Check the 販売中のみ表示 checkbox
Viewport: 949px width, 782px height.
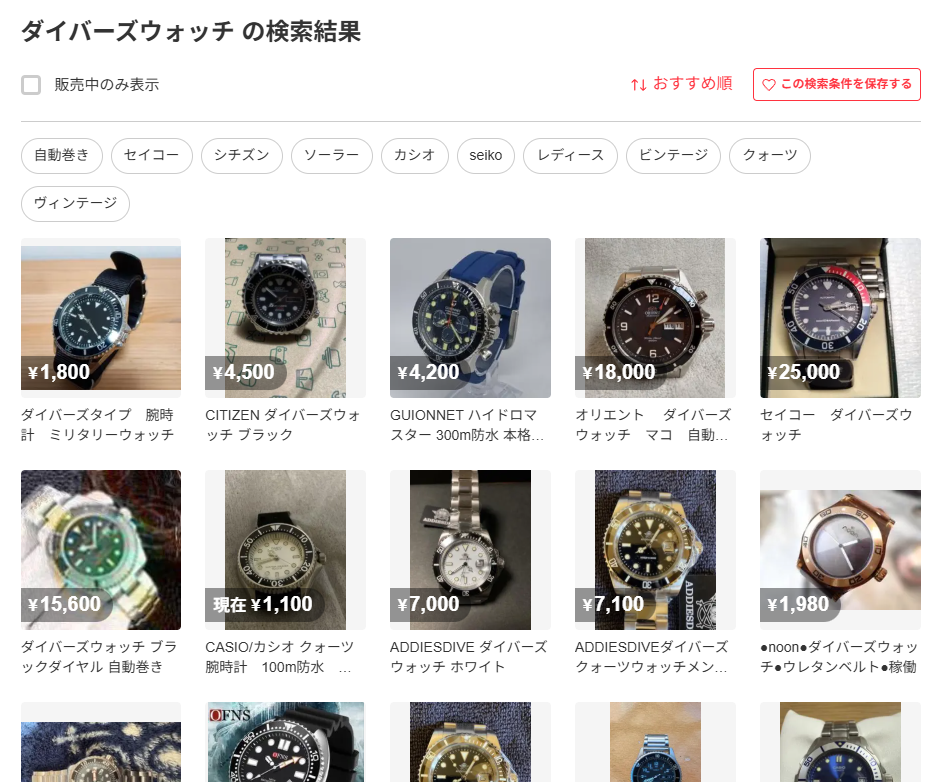coord(31,85)
